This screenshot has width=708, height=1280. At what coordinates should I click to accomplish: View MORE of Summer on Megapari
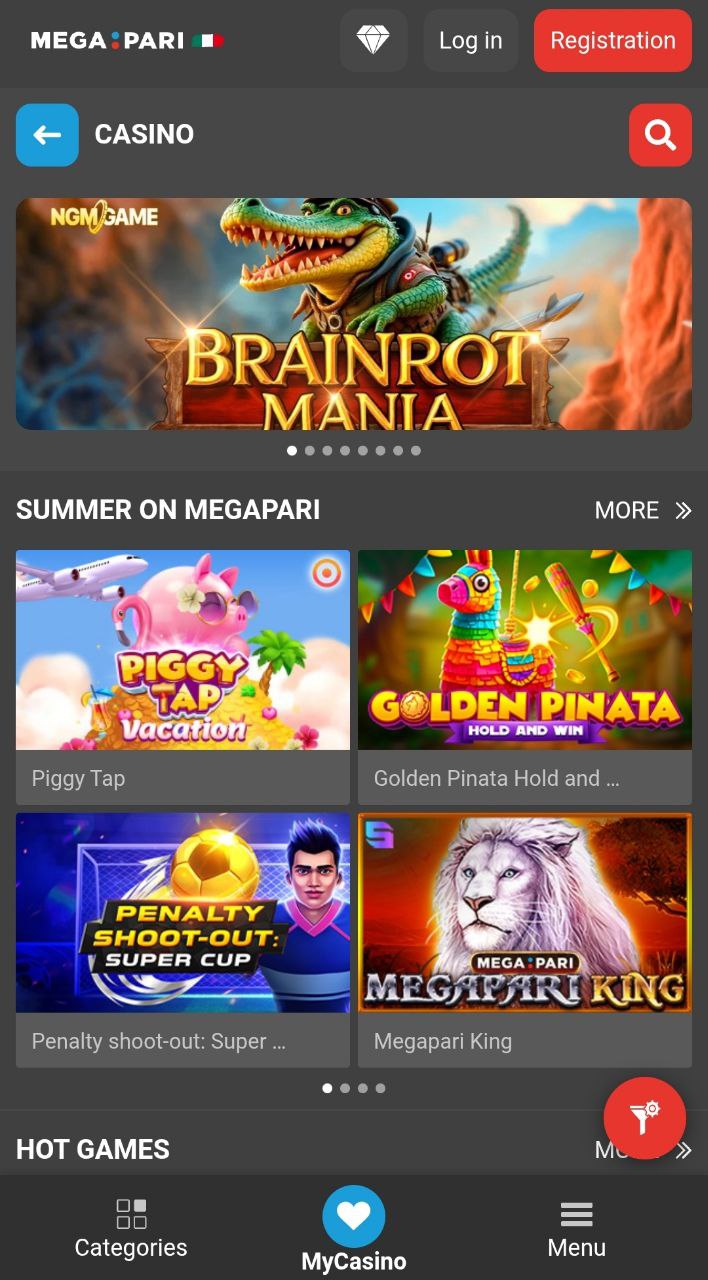coord(643,510)
